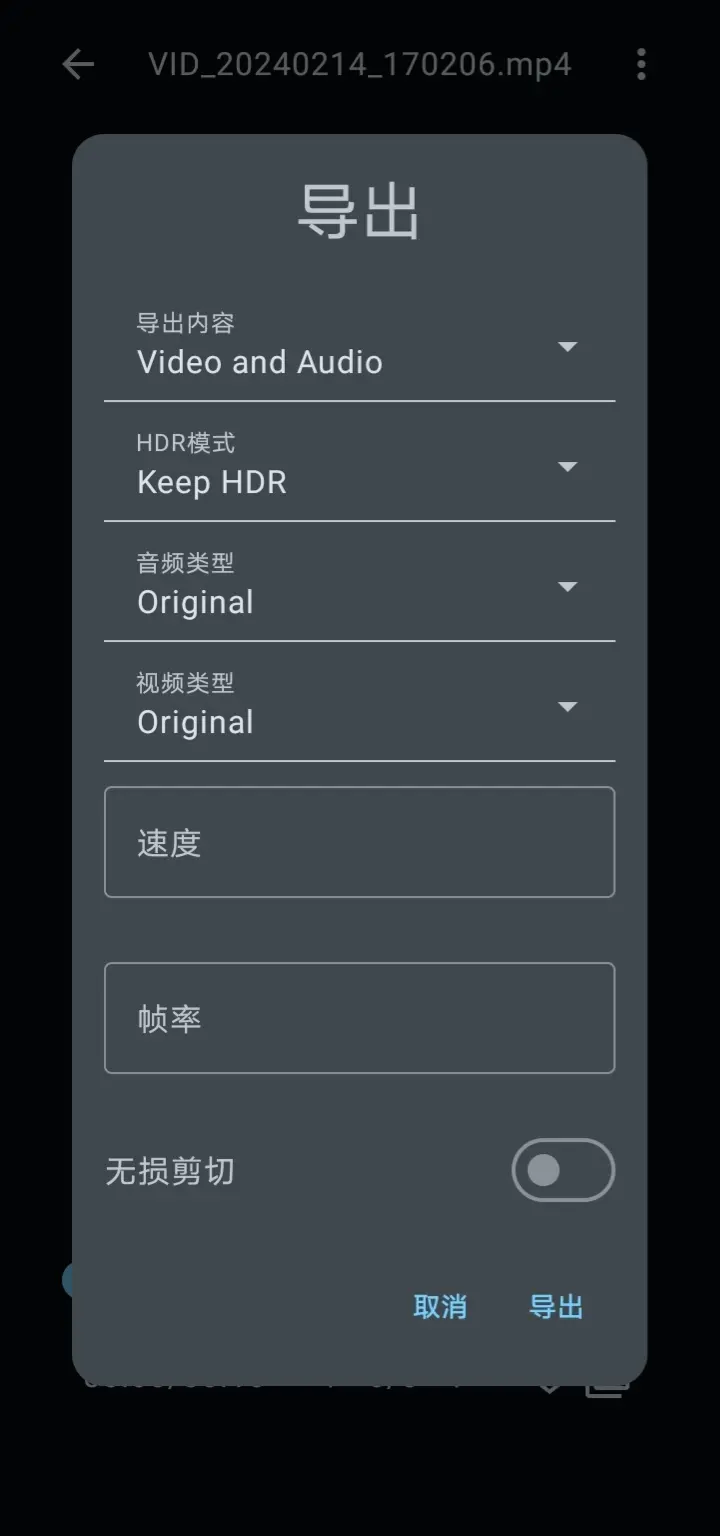Screen dimensions: 720x1536
Task: Enable the 无损剪切 switch
Action: pos(562,1170)
